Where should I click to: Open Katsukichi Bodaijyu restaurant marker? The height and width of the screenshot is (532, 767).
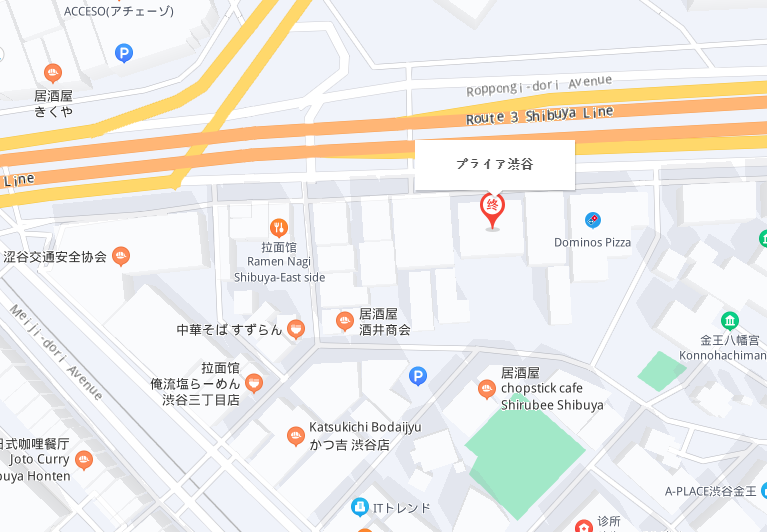pyautogui.click(x=295, y=435)
